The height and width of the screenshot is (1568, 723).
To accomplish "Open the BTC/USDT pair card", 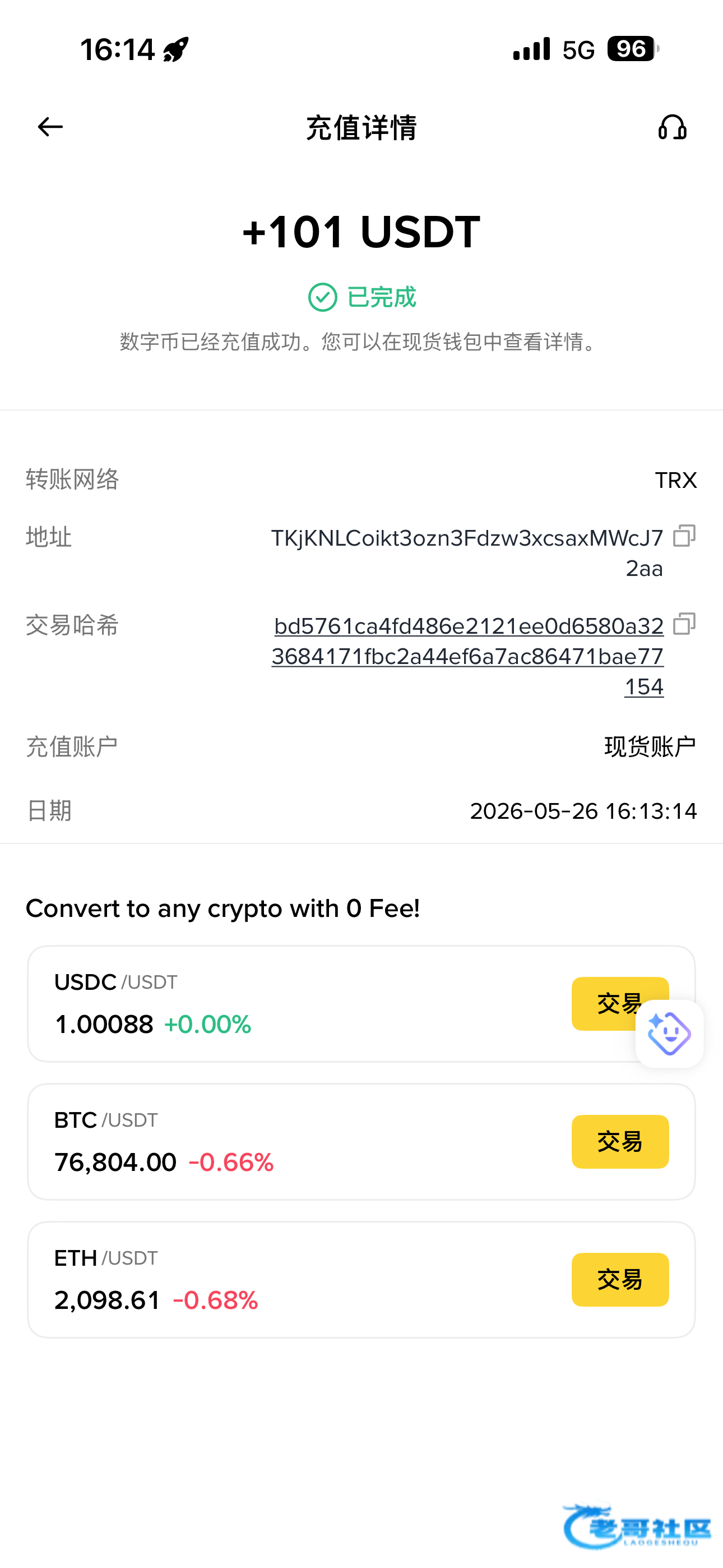I will pos(361,1141).
